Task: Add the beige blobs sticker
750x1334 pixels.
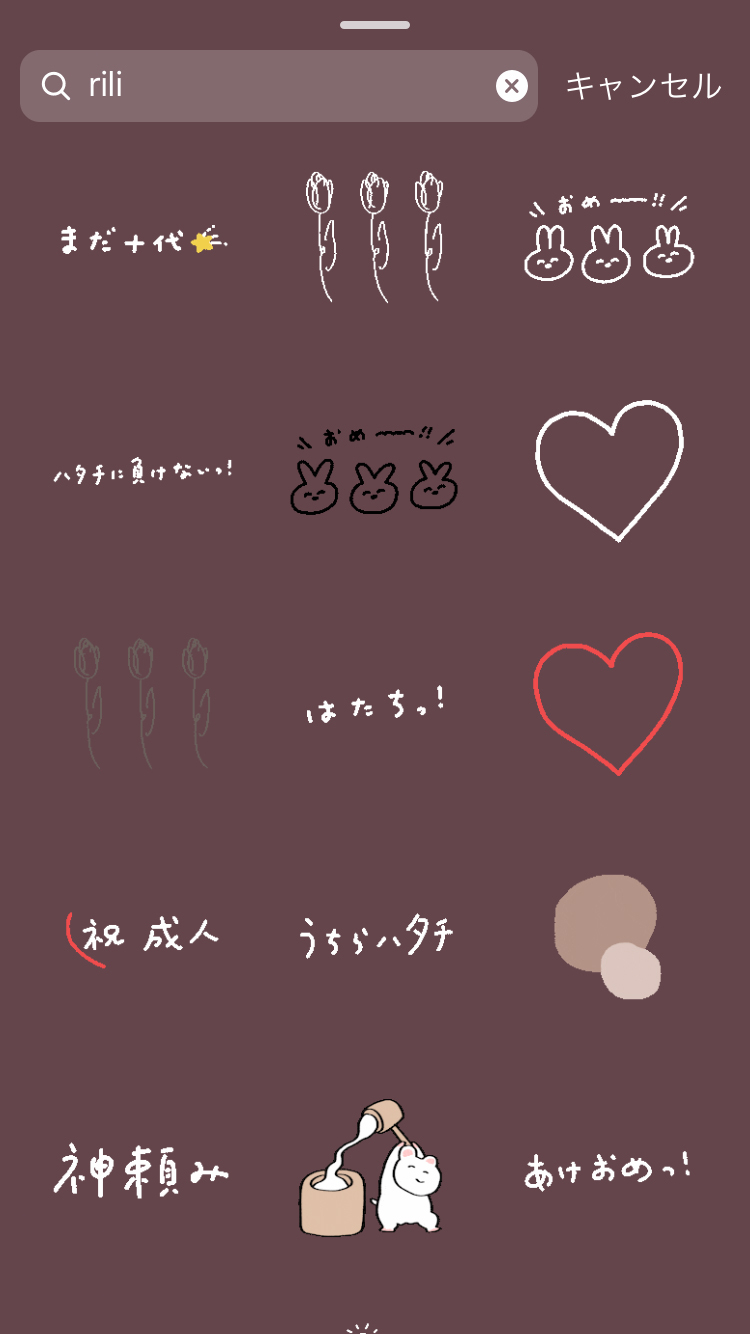Action: pos(608,938)
